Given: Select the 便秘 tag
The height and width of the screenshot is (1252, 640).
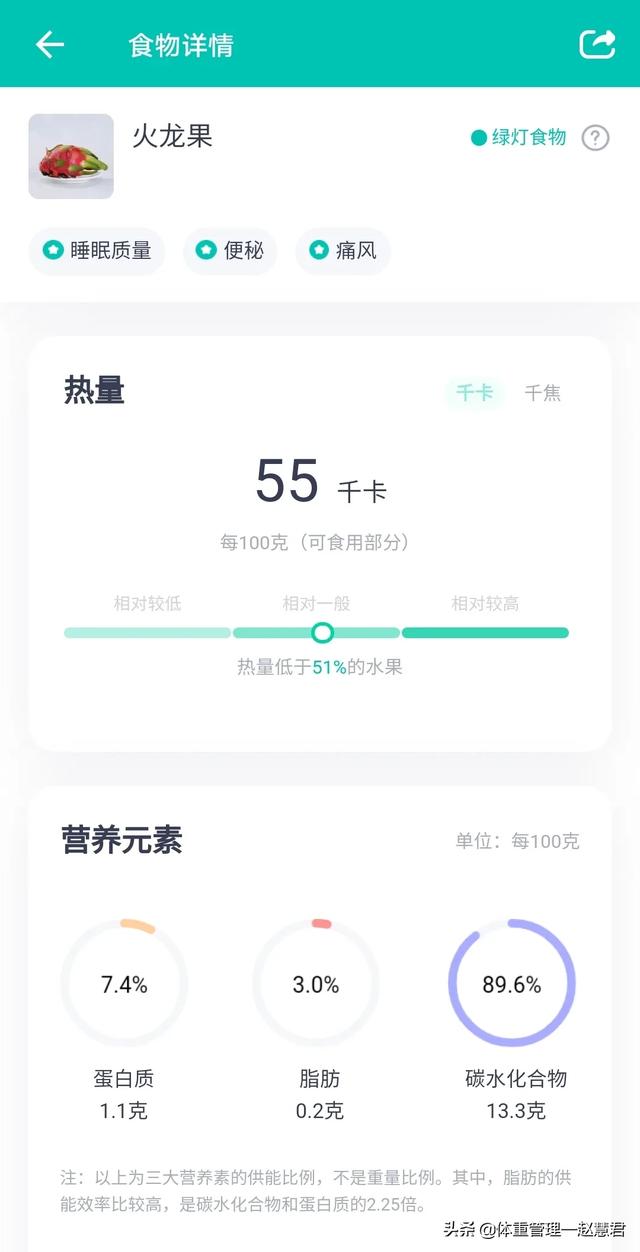Looking at the screenshot, I should tap(230, 250).
